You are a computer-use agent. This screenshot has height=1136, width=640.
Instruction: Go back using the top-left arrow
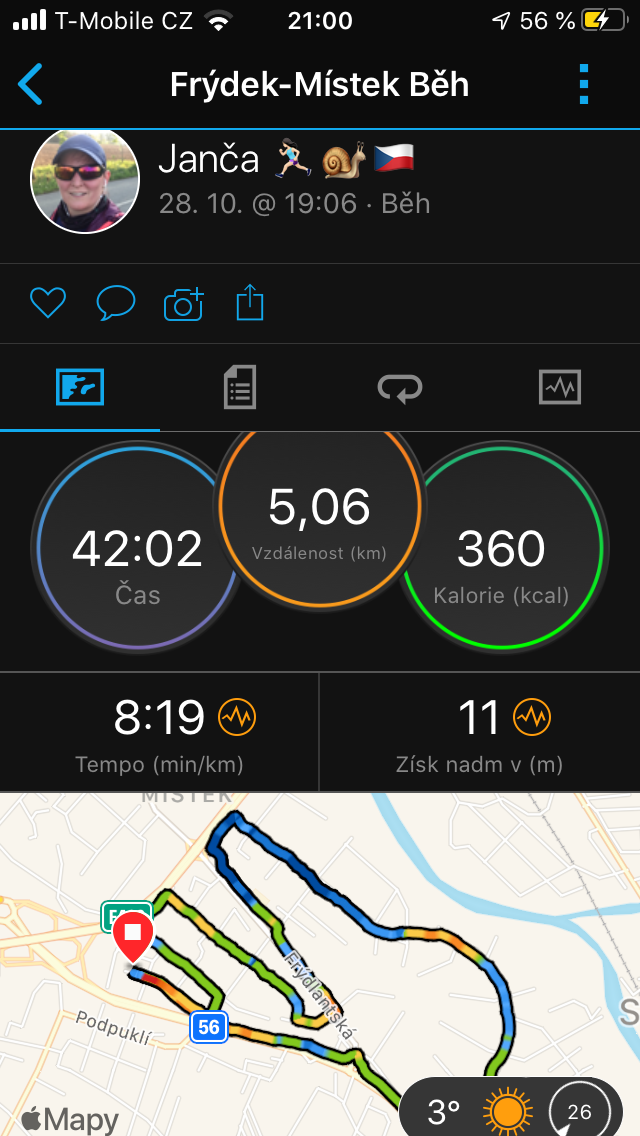[x=30, y=84]
